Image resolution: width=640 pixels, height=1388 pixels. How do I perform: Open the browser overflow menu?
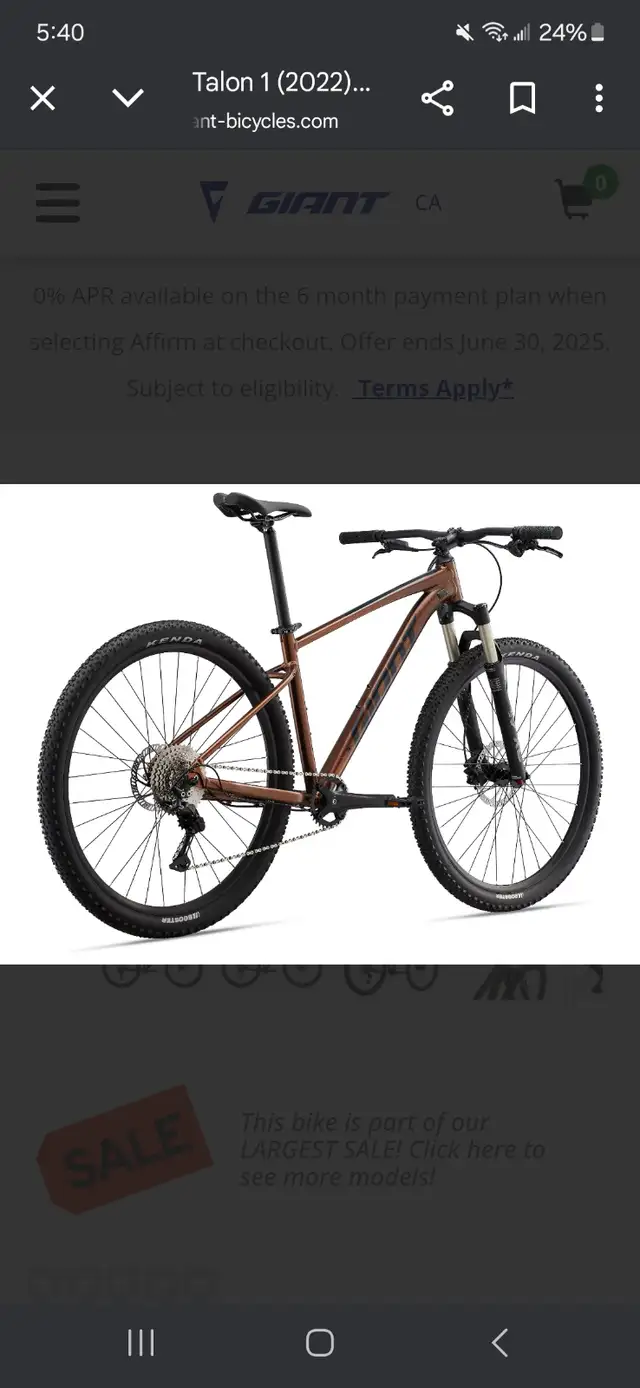coord(598,98)
